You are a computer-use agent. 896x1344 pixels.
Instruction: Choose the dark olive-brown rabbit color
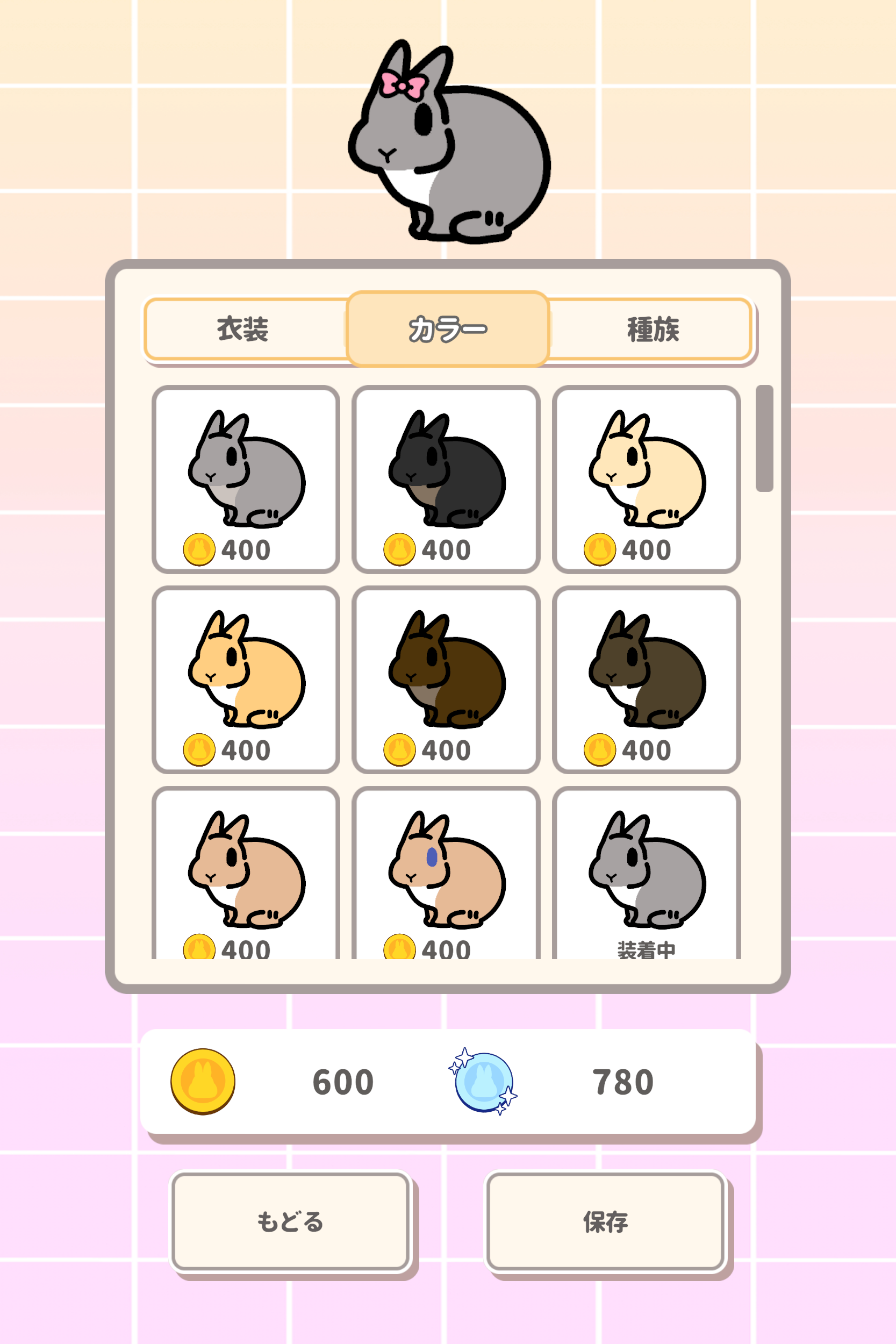pos(646,680)
